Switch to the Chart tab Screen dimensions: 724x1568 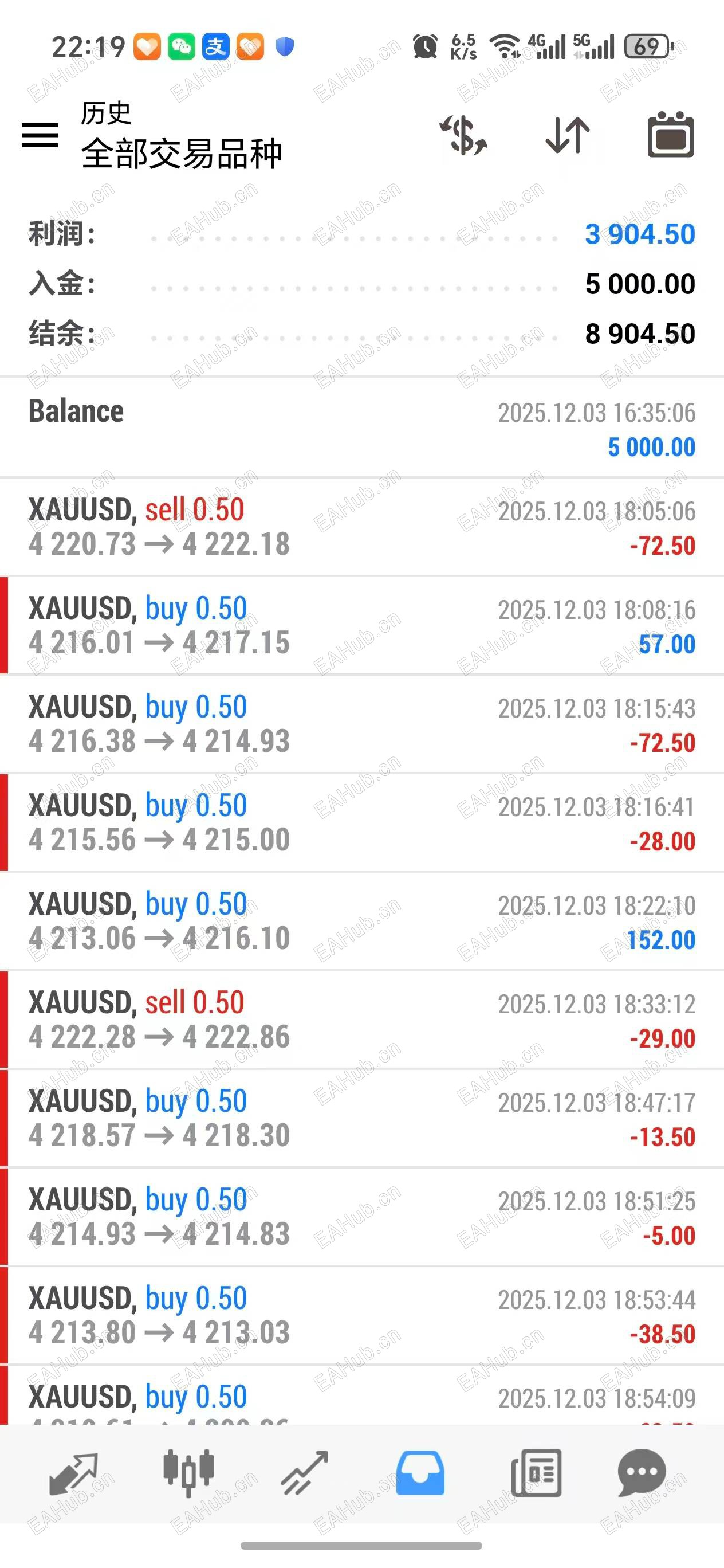[x=188, y=1473]
